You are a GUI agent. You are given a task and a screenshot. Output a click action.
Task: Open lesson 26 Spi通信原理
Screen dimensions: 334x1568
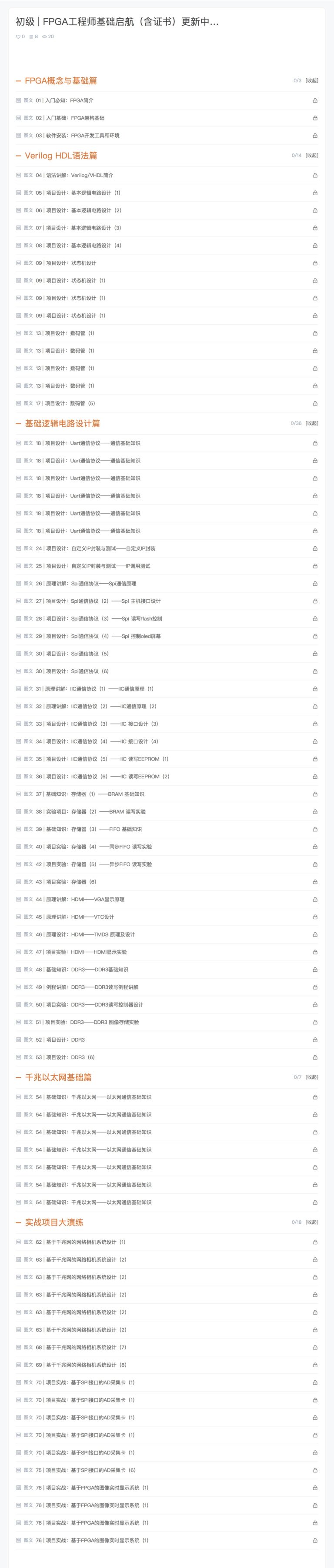click(x=86, y=584)
